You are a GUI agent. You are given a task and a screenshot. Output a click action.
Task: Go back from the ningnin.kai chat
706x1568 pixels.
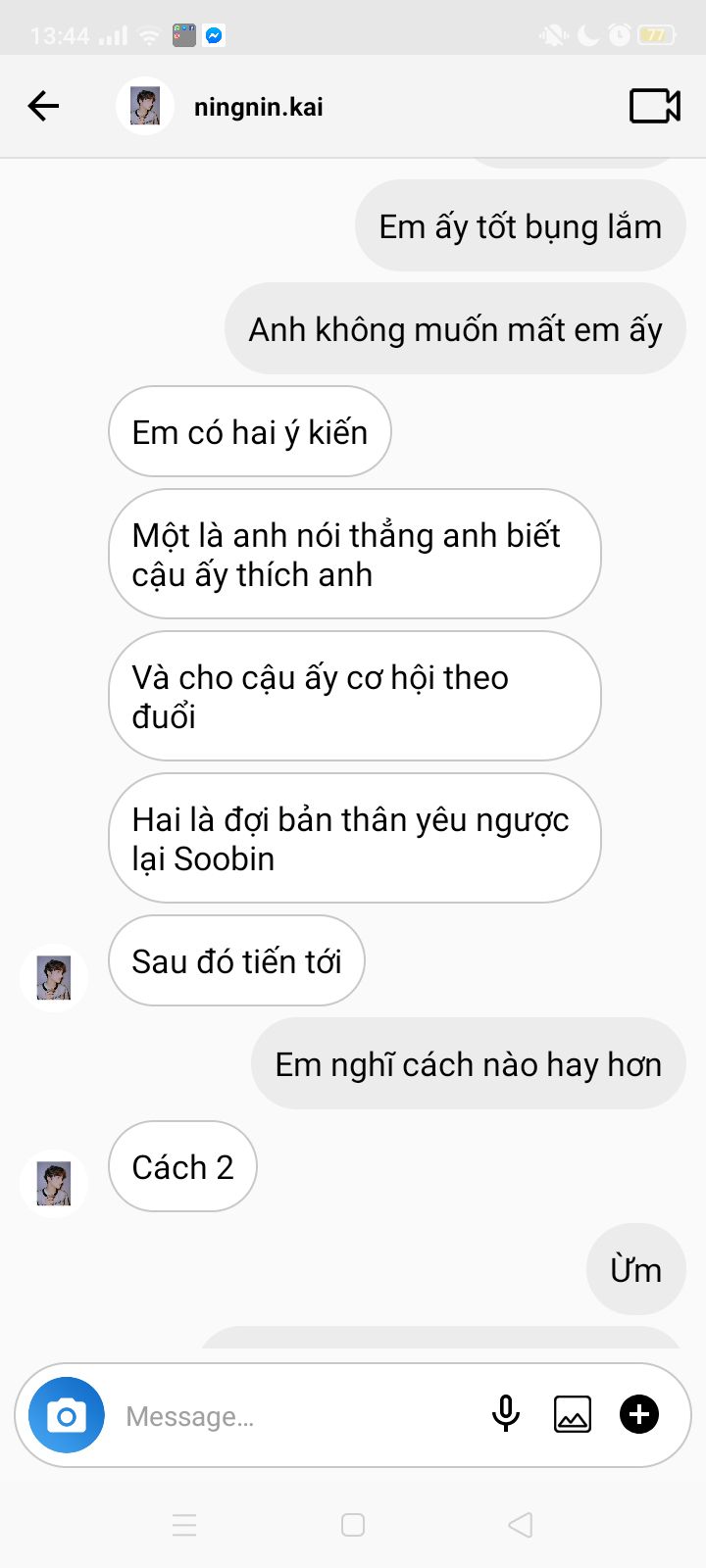(x=43, y=106)
